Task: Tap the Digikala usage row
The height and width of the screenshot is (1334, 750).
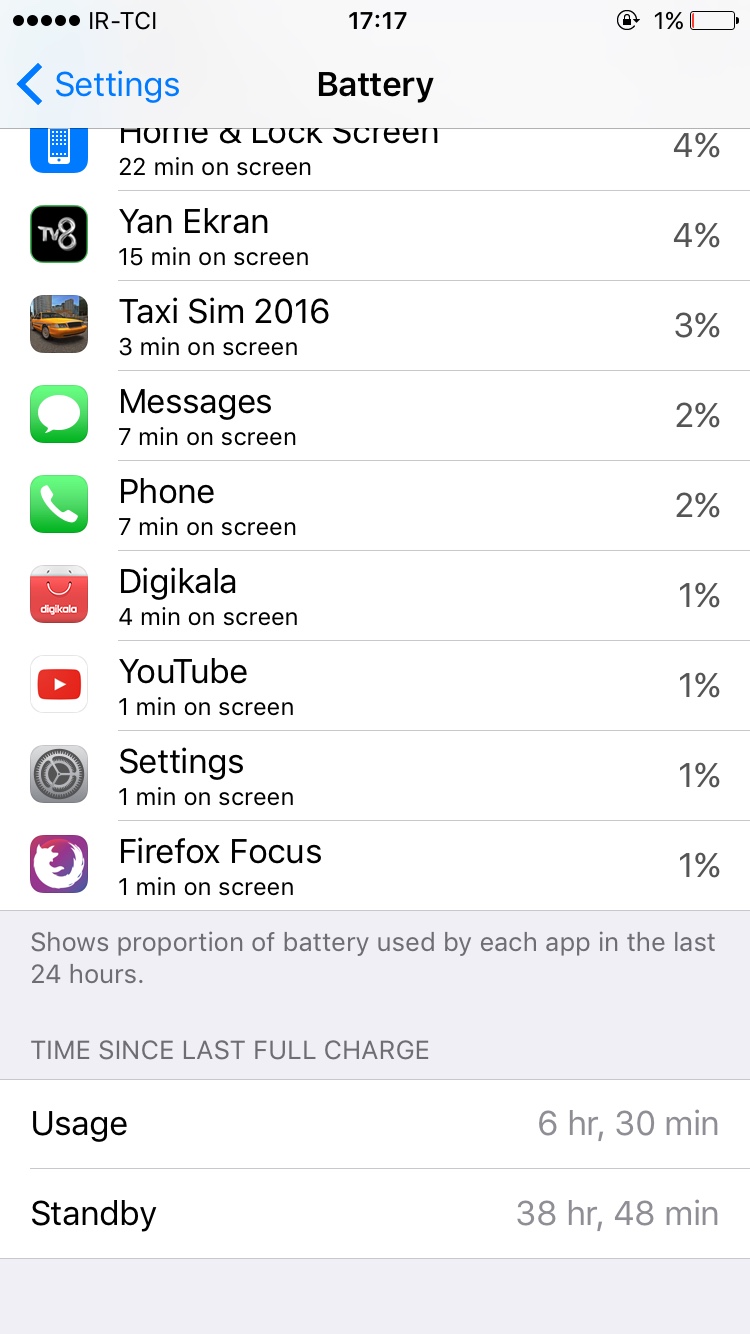Action: point(375,596)
